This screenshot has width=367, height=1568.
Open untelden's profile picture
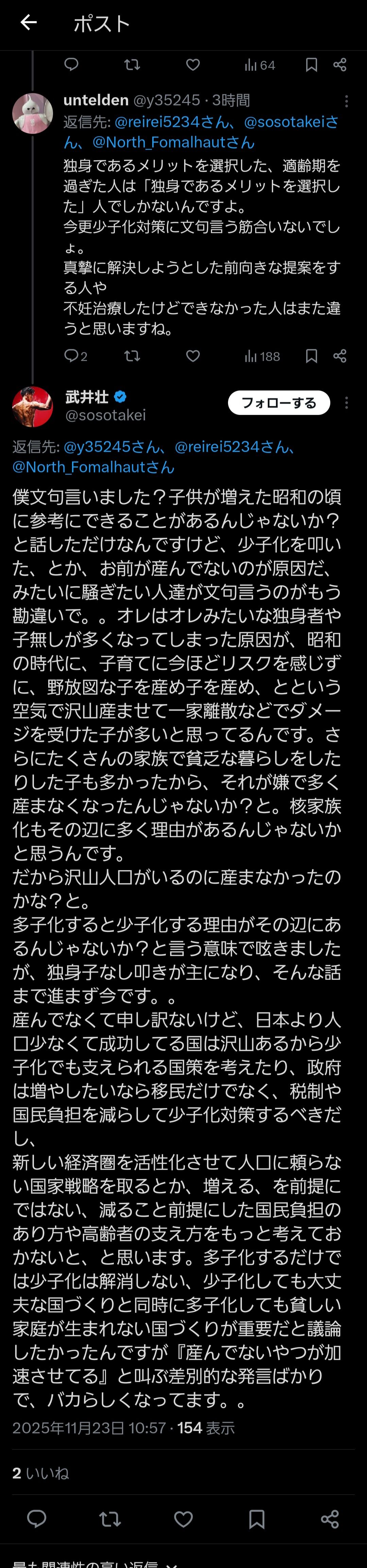pyautogui.click(x=32, y=113)
